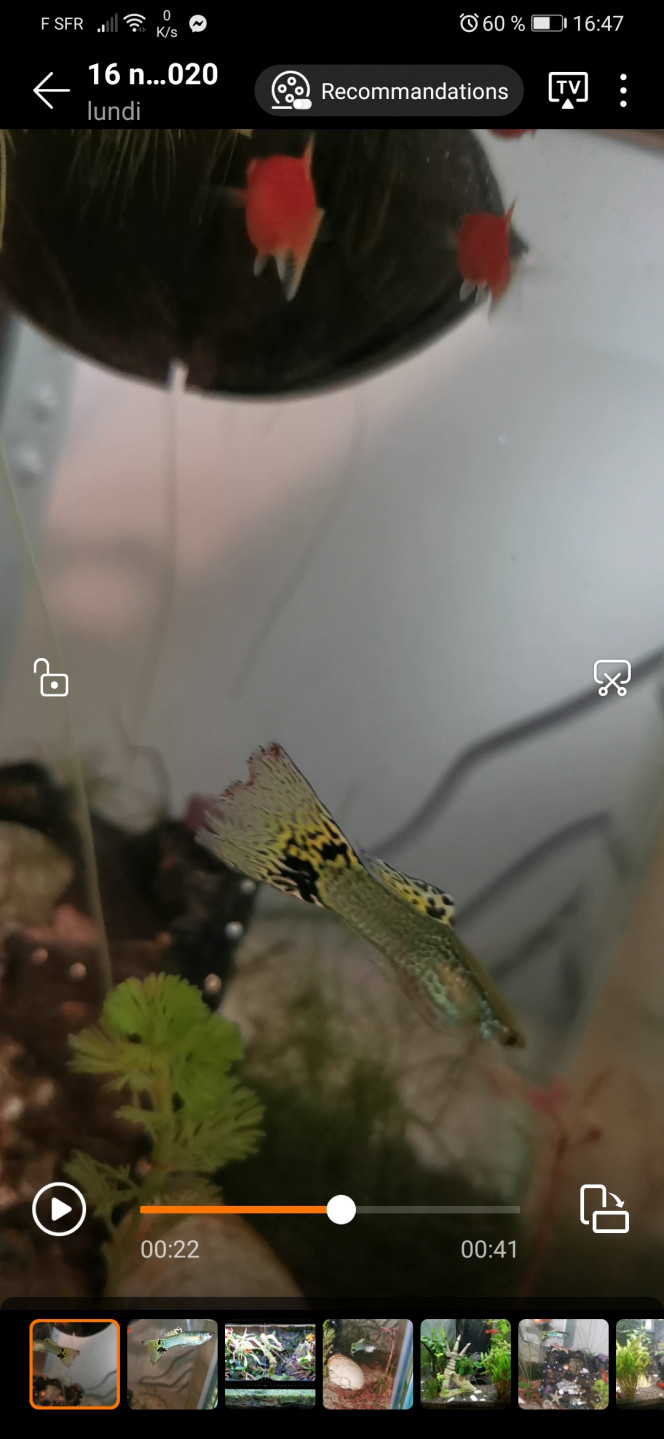Image resolution: width=664 pixels, height=1439 pixels.
Task: Open the three-dot overflow menu
Action: 623,91
